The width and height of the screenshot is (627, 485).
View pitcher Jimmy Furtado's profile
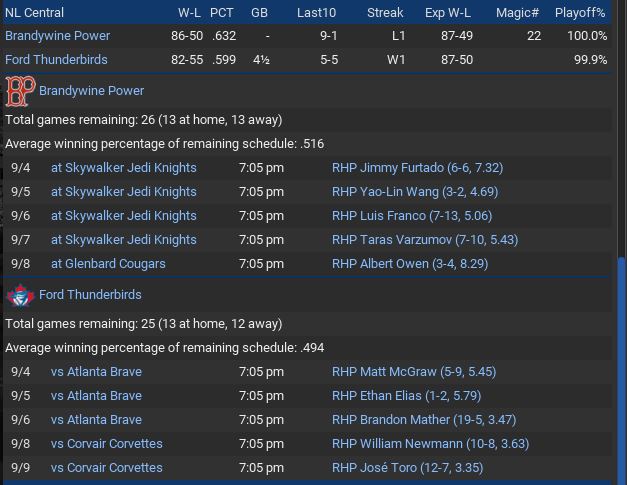416,167
